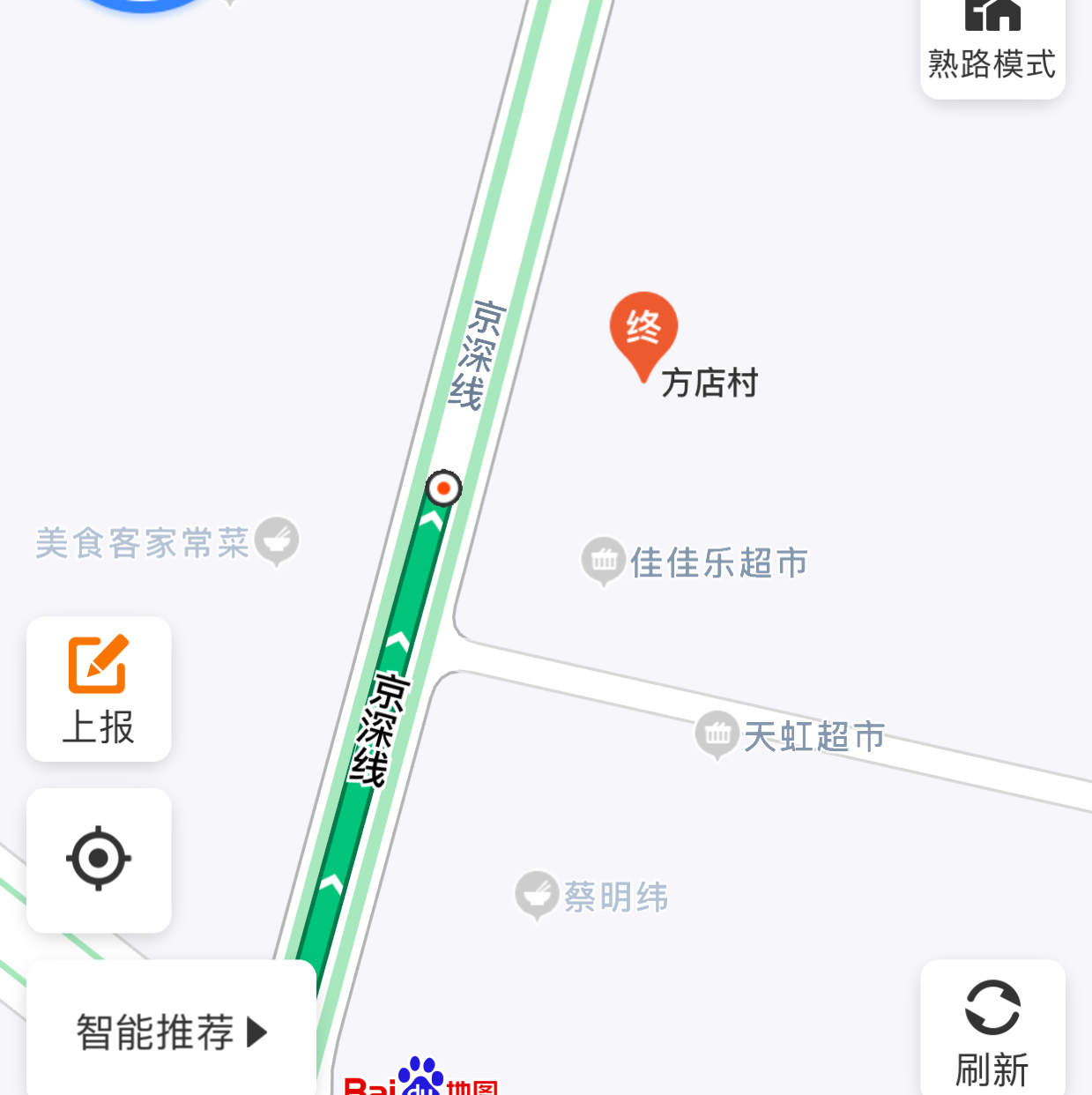Center map on my current location

click(99, 859)
